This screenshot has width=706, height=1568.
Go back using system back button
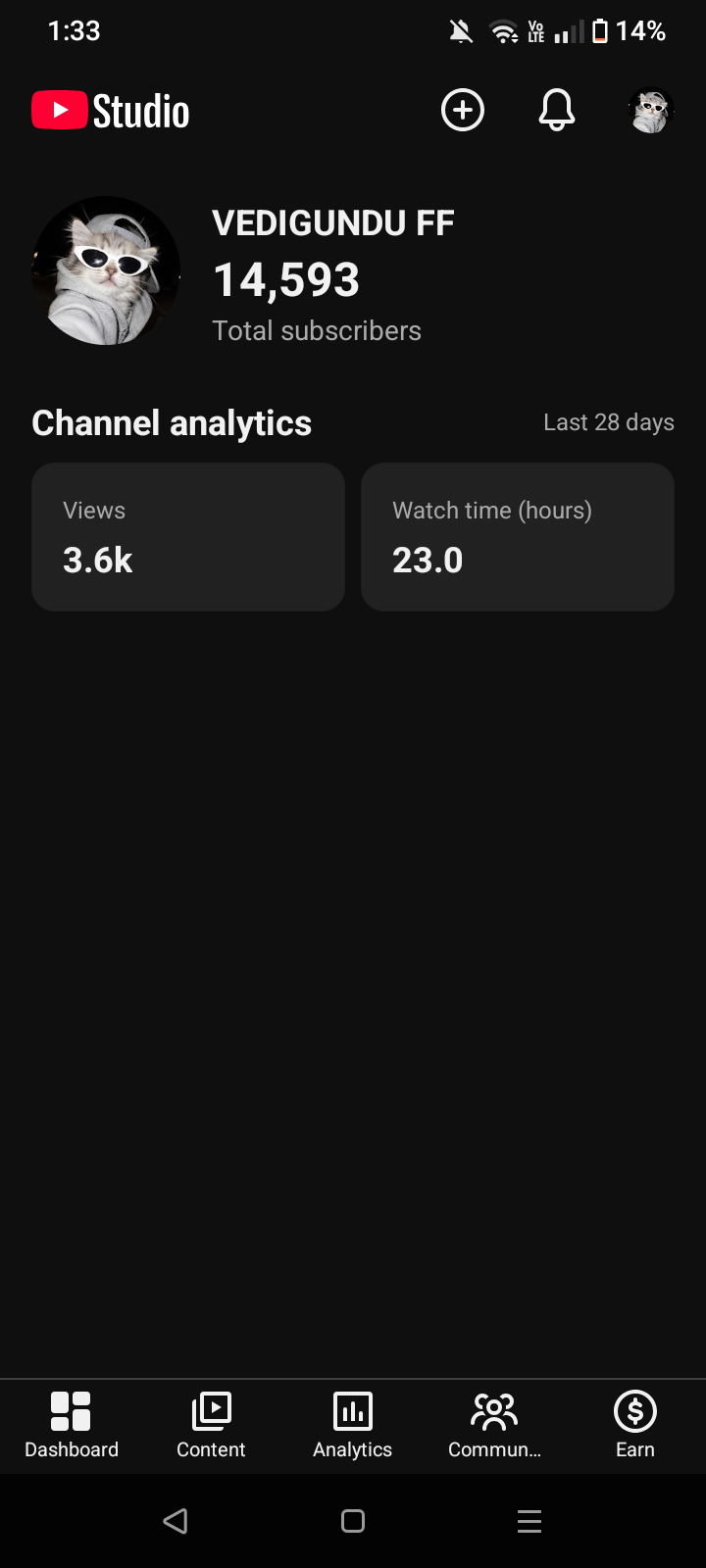[x=176, y=1521]
